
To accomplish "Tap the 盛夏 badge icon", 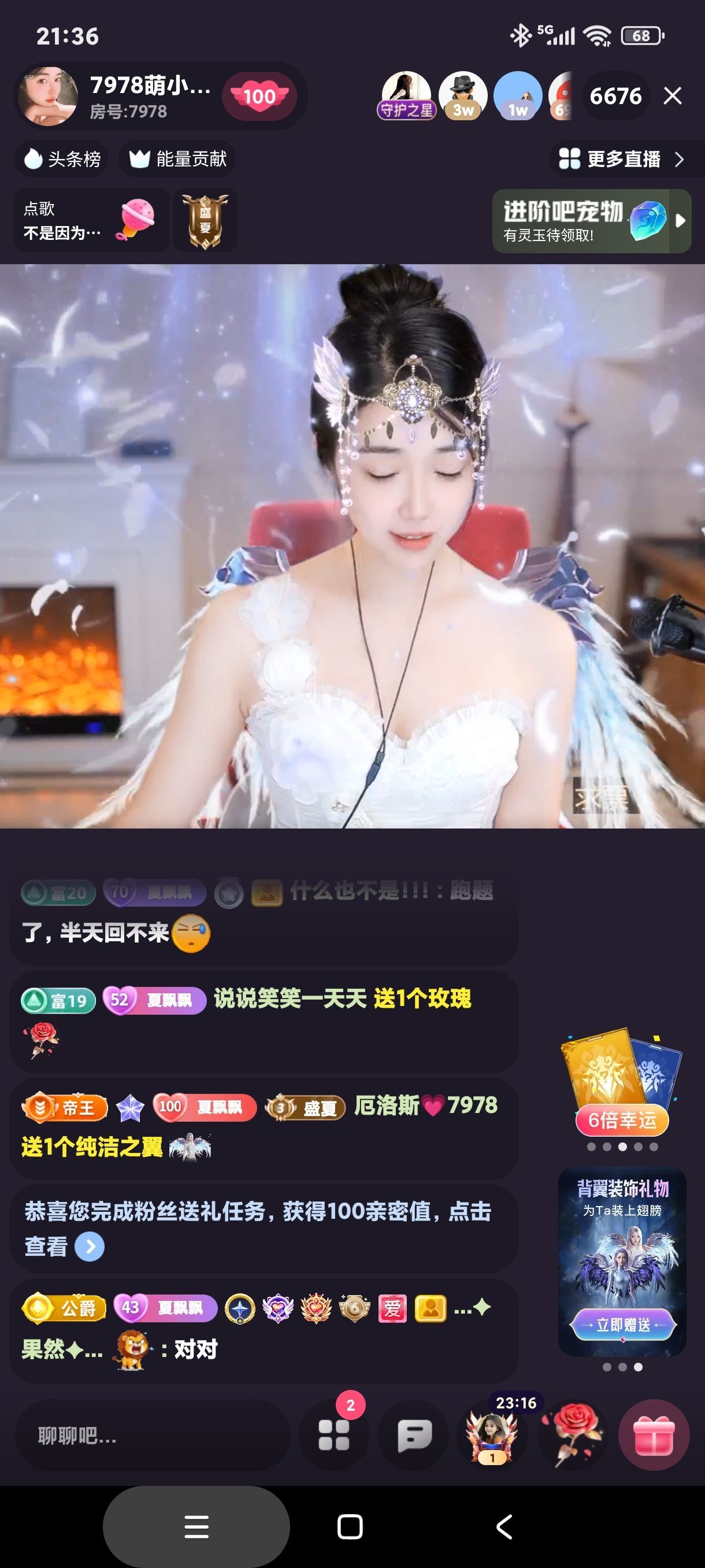I will (x=205, y=220).
